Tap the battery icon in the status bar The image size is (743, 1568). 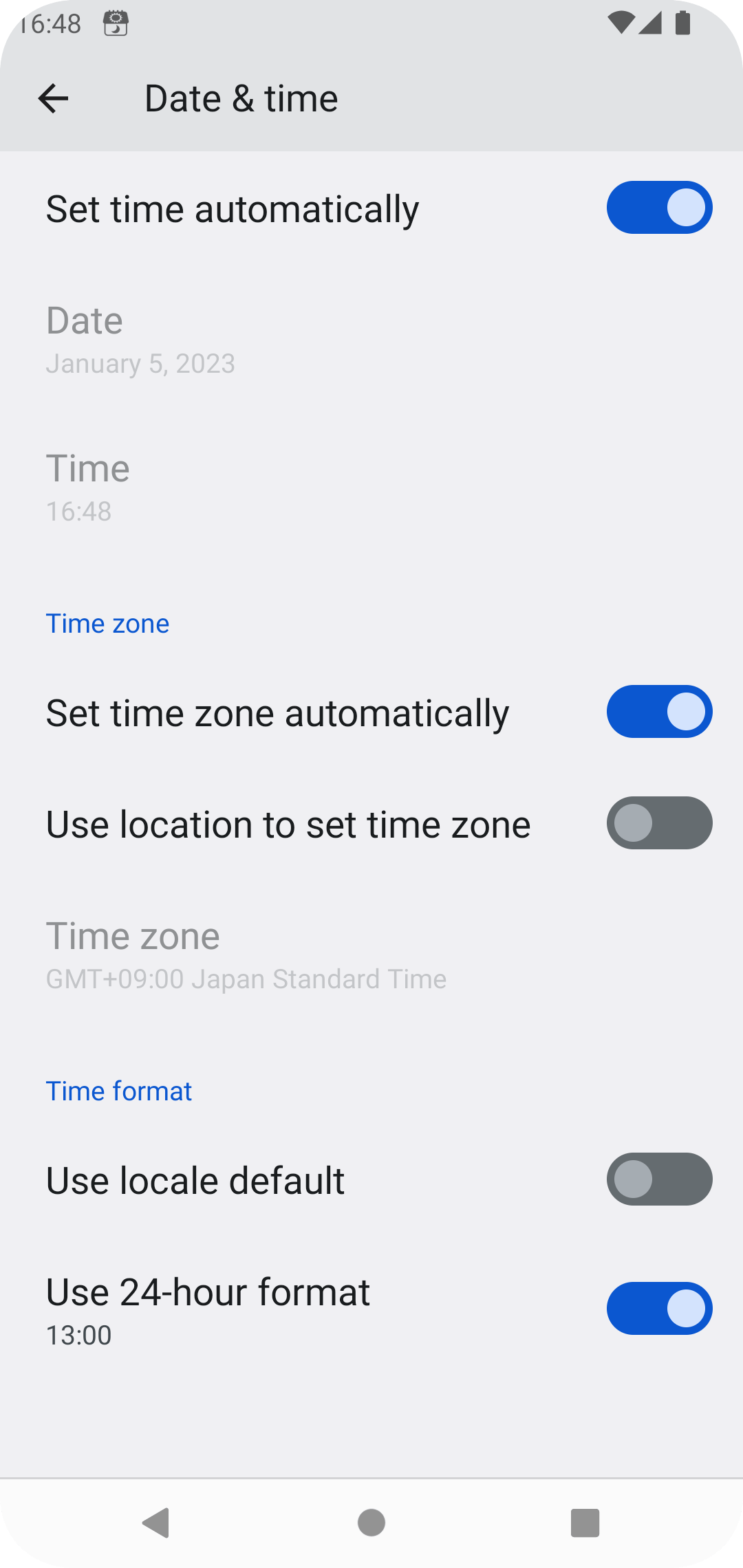[681, 23]
